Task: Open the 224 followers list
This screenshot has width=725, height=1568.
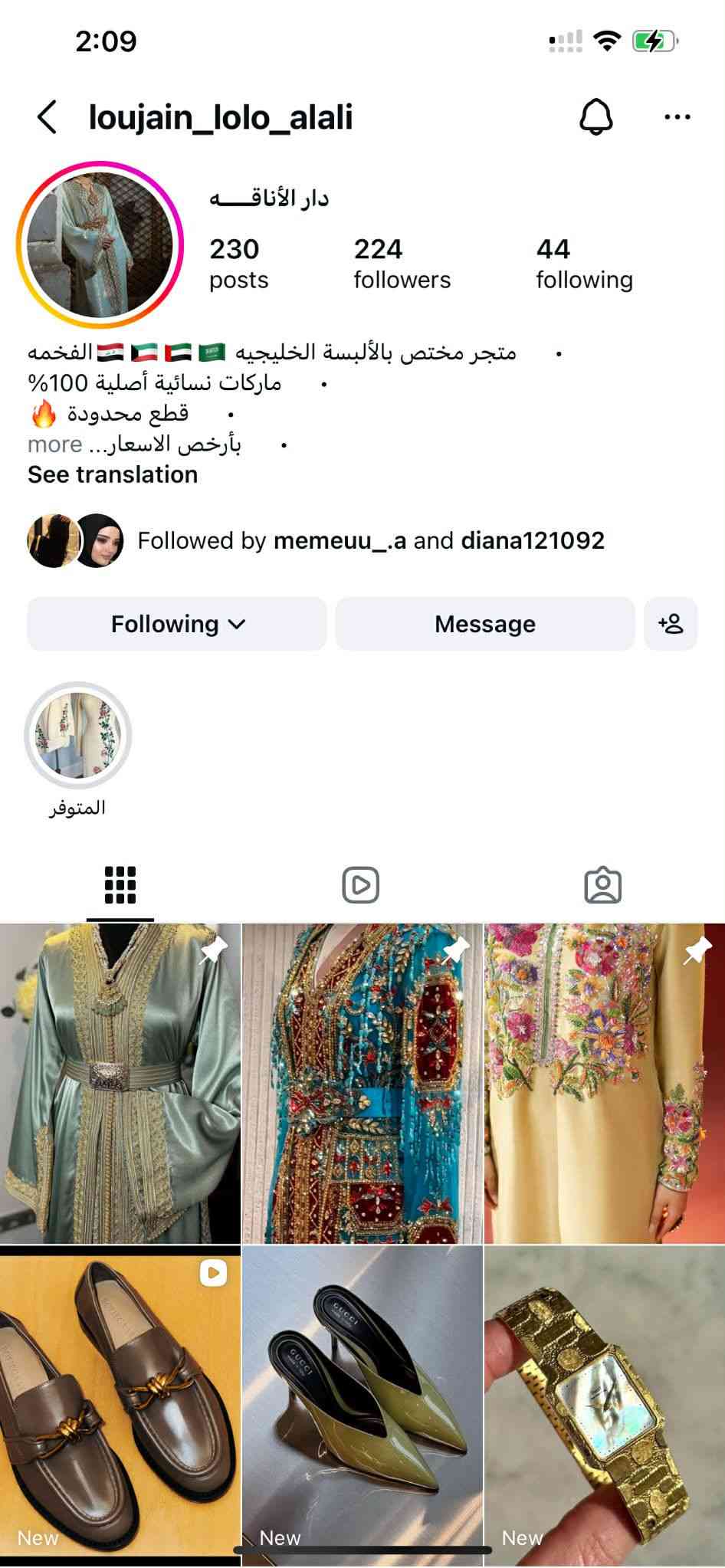Action: pyautogui.click(x=402, y=264)
